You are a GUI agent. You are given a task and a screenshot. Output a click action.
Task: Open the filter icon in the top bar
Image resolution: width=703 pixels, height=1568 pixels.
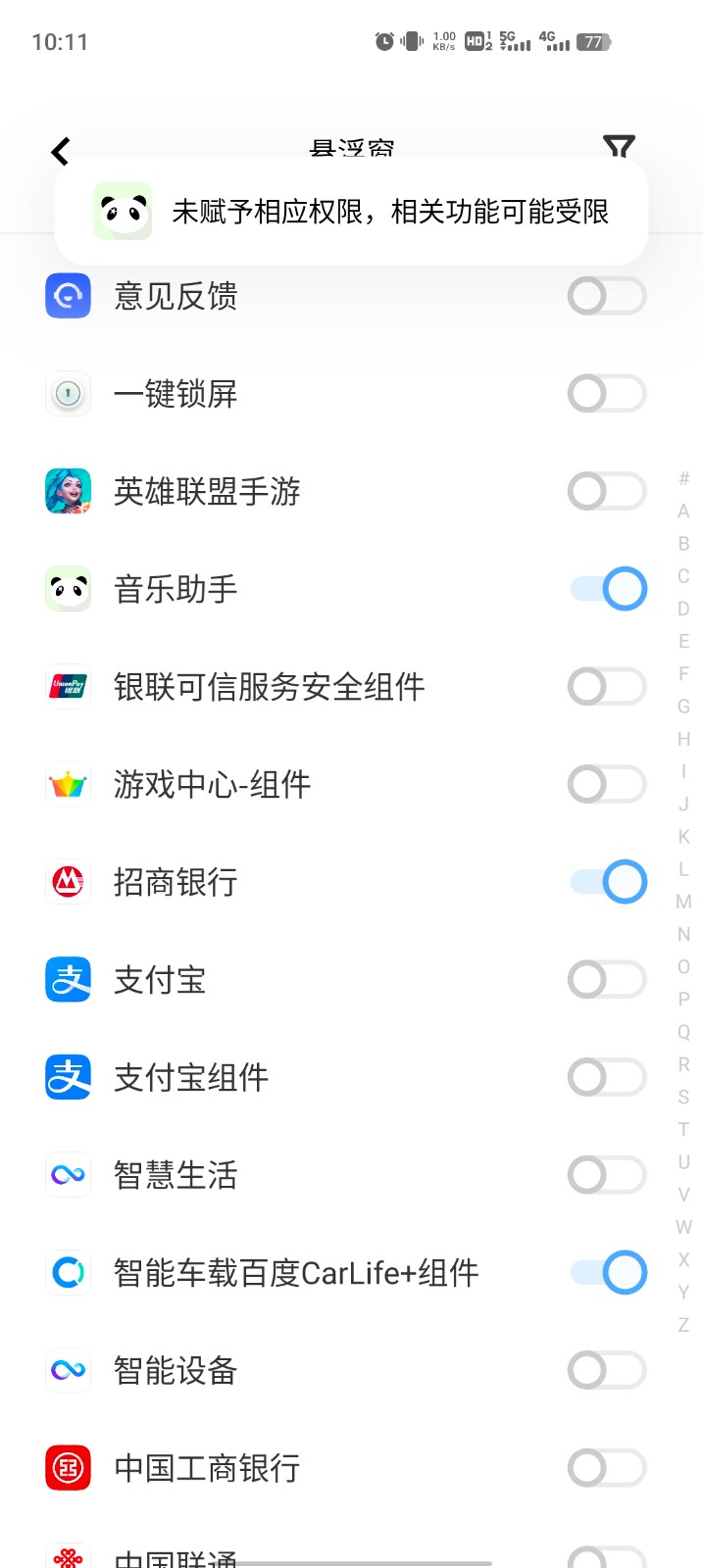click(x=619, y=149)
